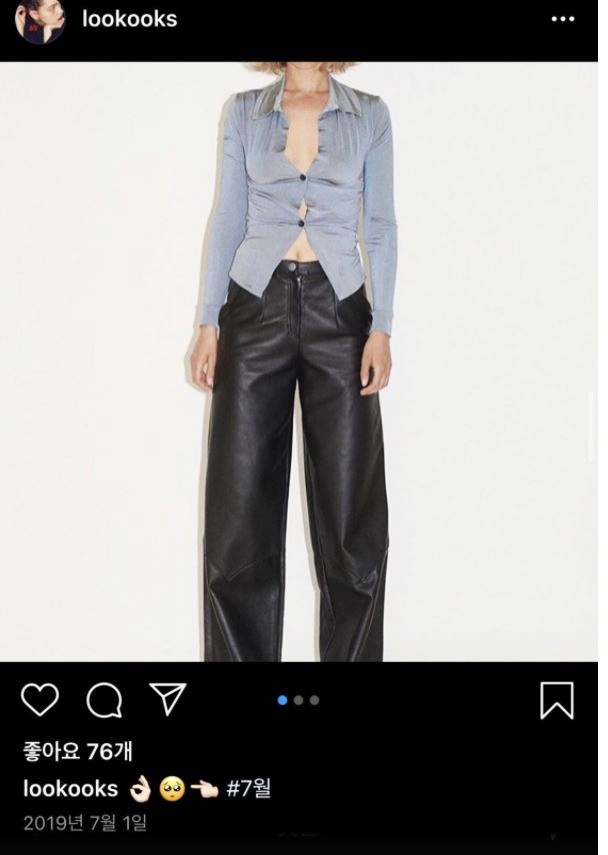The height and width of the screenshot is (855, 608).
Task: View the list of 76 likes
Action: click(77, 752)
